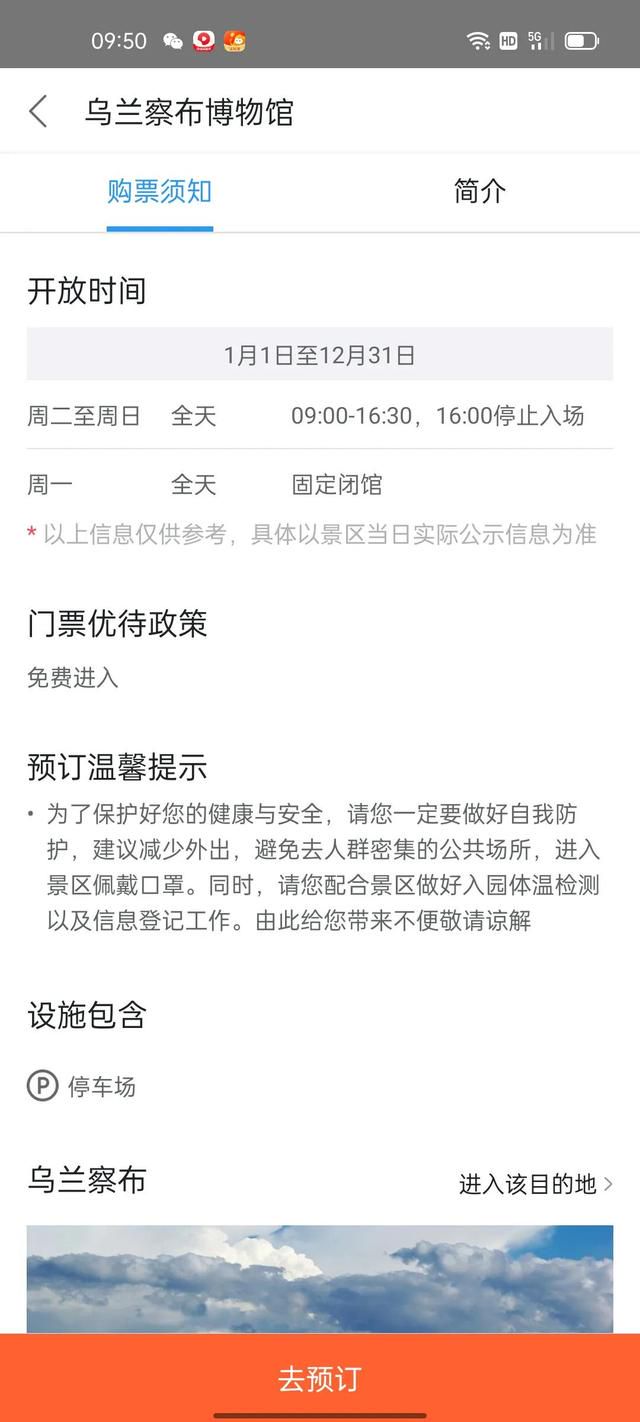Open the 乌兰察布 destination photo
The width and height of the screenshot is (640, 1422).
pyautogui.click(x=320, y=1279)
